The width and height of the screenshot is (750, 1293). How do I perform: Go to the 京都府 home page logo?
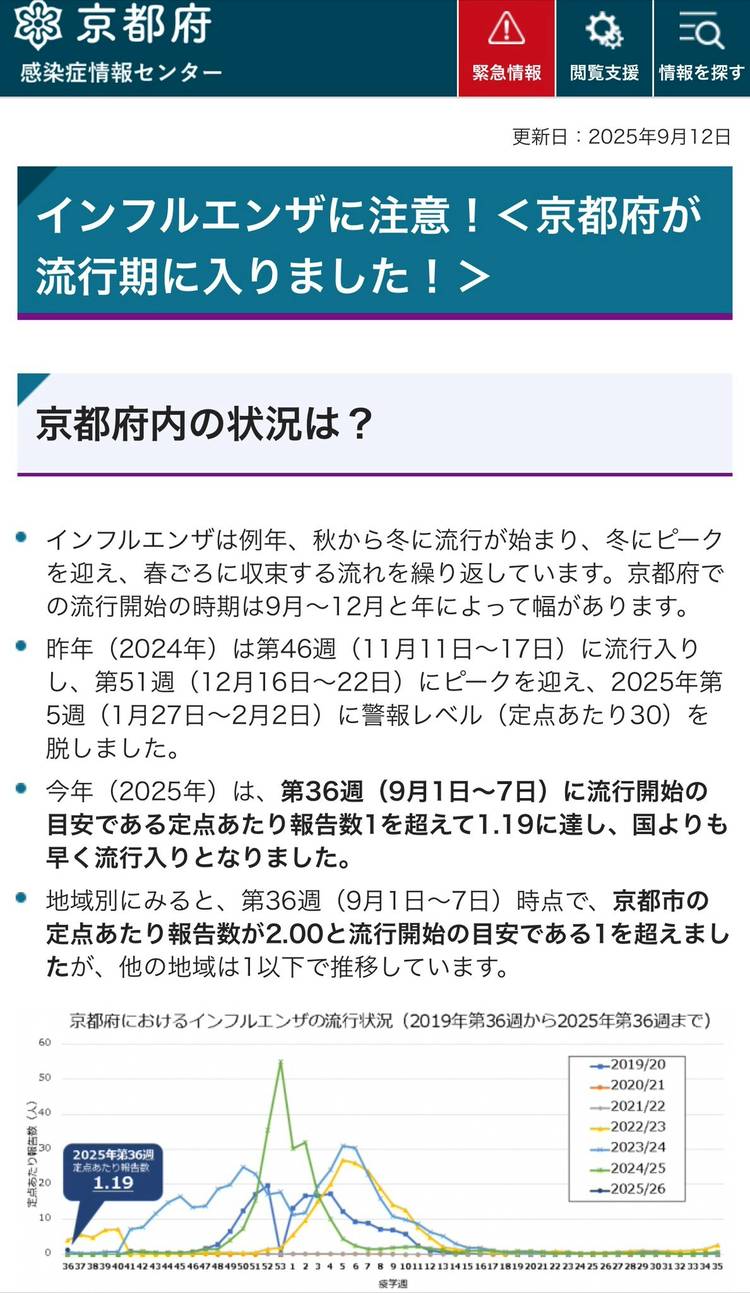[112, 27]
